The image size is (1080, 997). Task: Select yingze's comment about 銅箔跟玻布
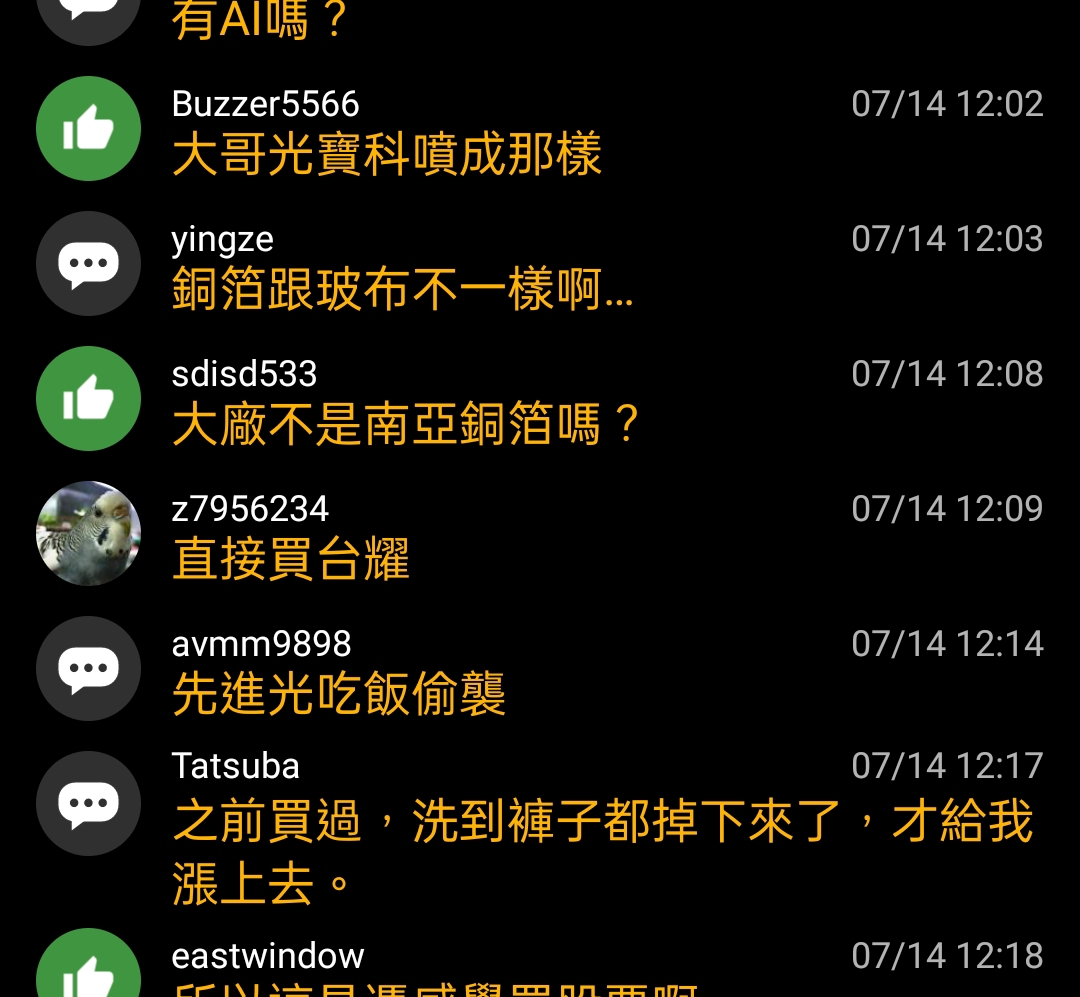pyautogui.click(x=403, y=290)
